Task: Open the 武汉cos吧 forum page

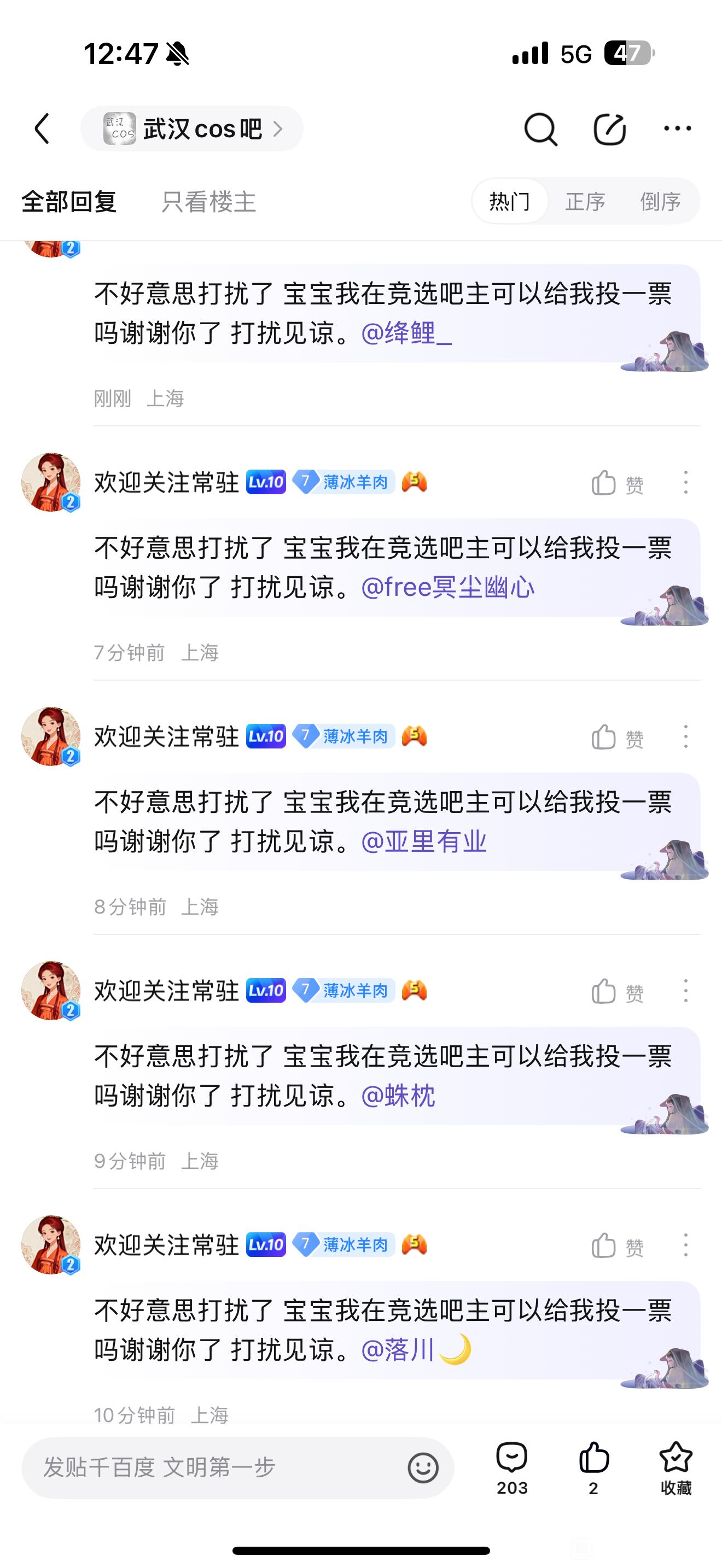Action: coord(192,128)
